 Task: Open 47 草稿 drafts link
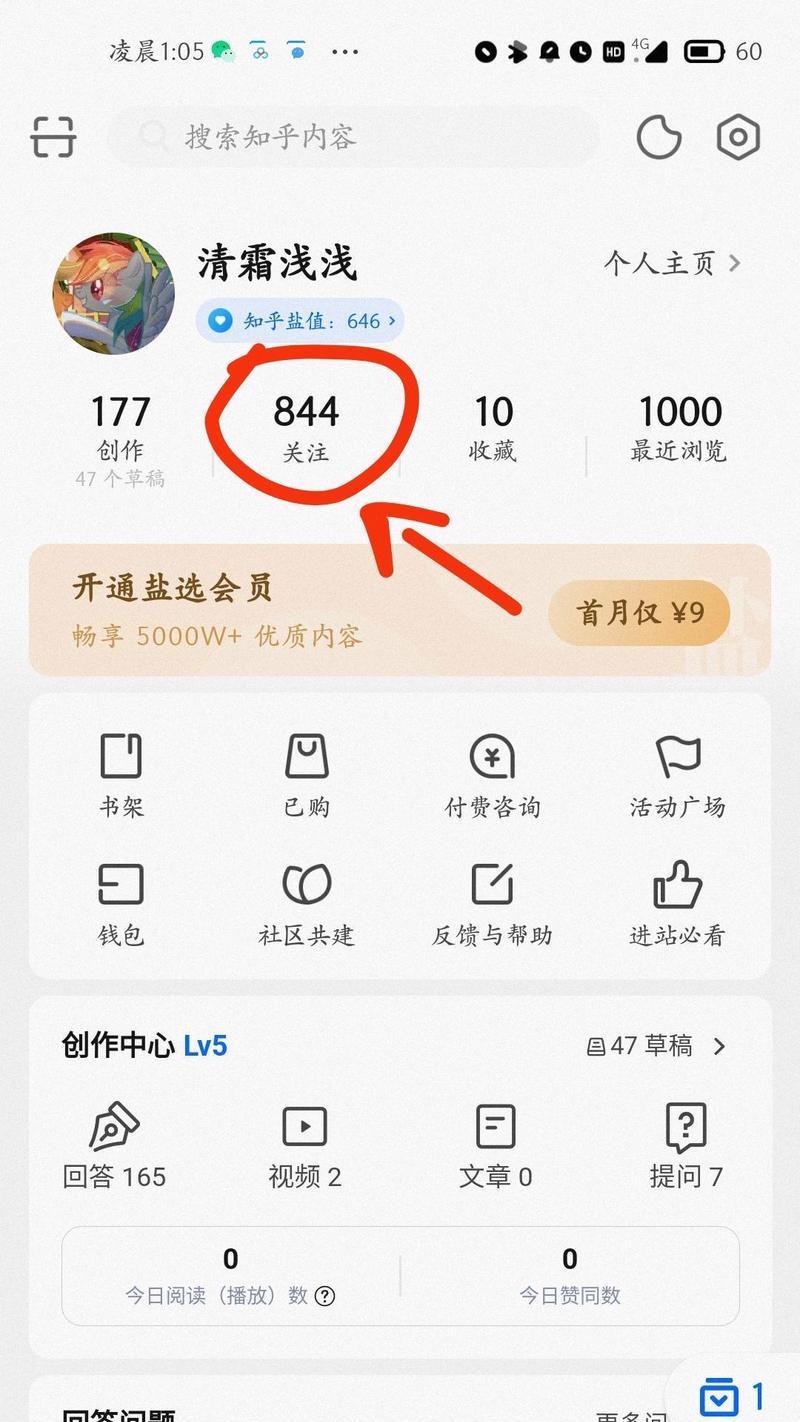(x=656, y=1046)
